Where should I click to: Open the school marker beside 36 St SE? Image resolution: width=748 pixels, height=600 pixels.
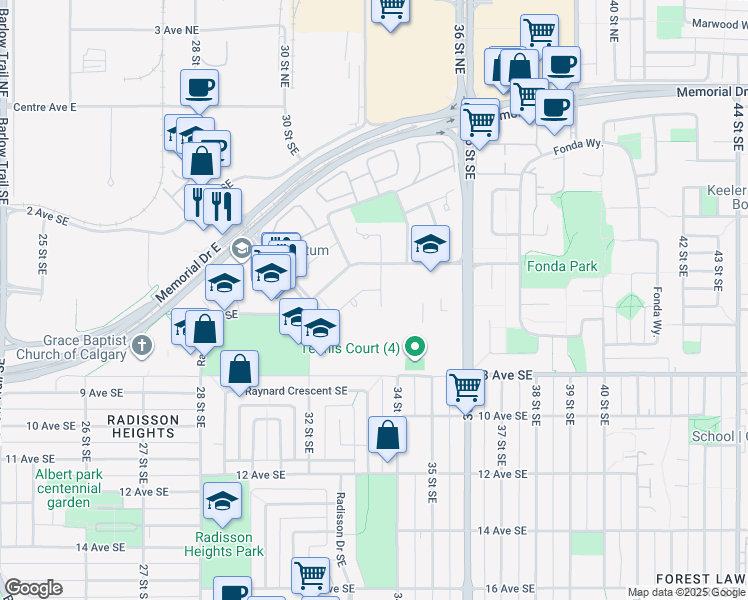[x=430, y=244]
